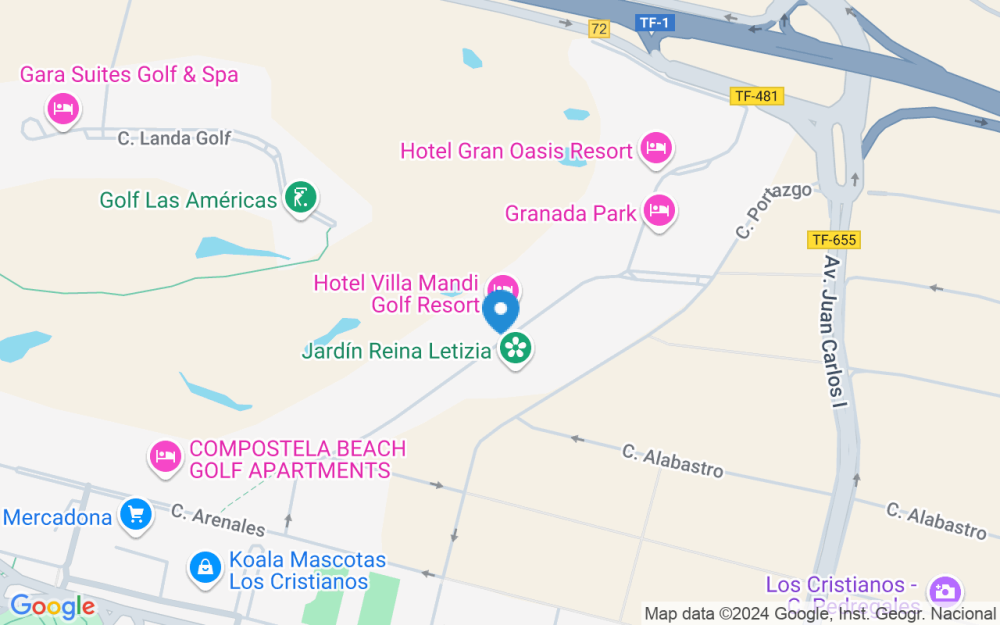The height and width of the screenshot is (625, 1000).
Task: Open the Hotel Gran Oasis Resort marker
Action: 656,149
